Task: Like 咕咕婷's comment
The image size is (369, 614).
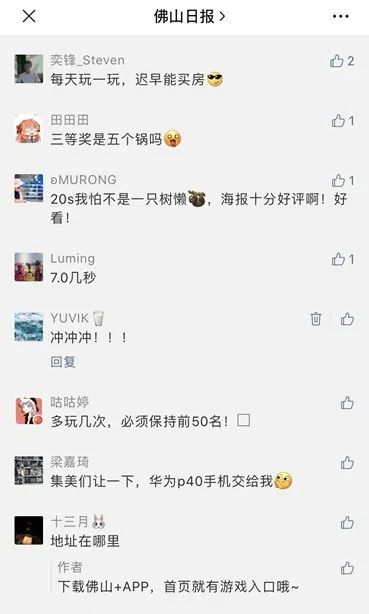Action: point(347,403)
